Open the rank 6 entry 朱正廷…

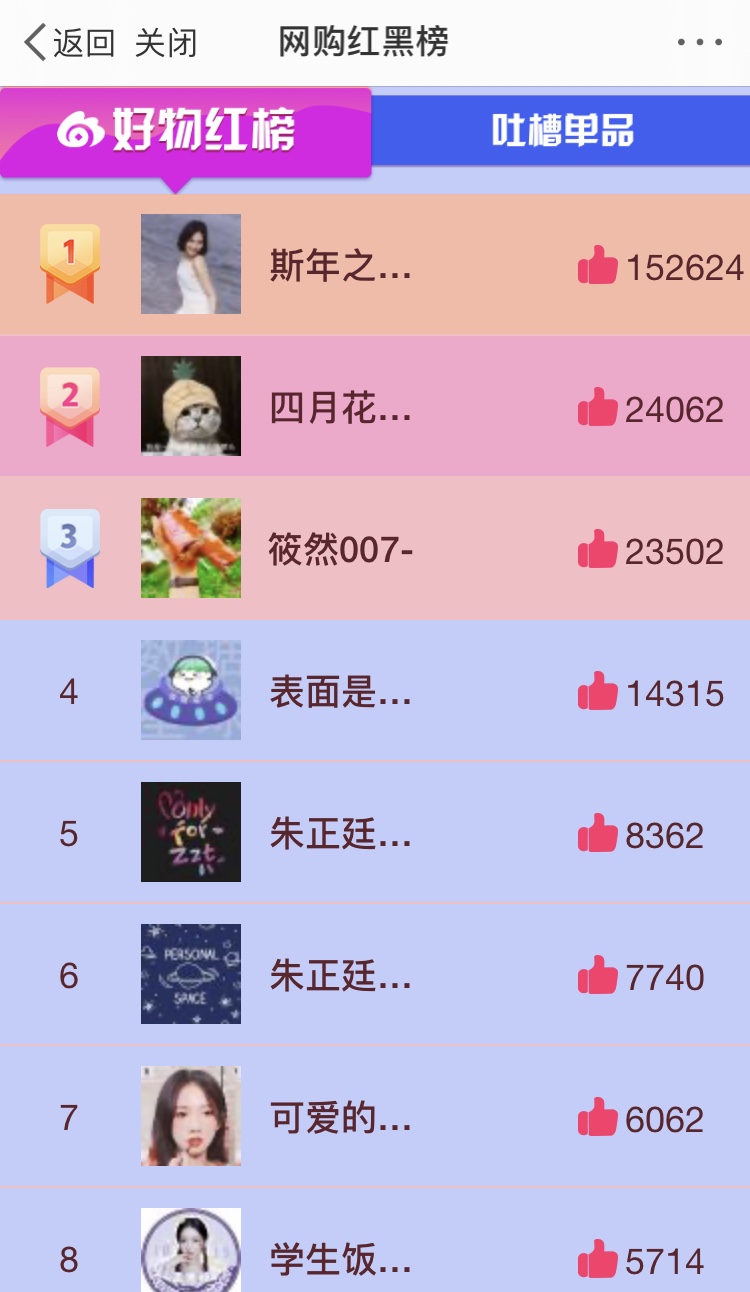(340, 977)
